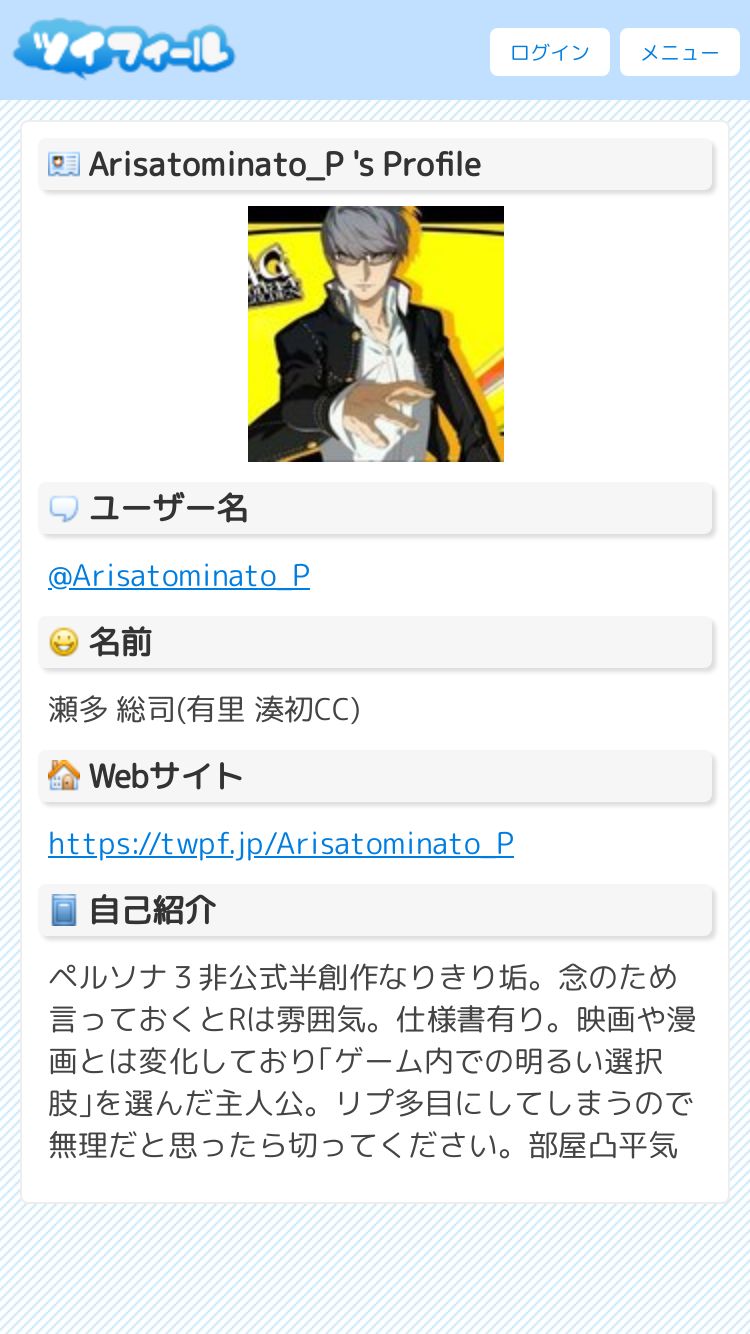
Task: Go to the ツイフィール logo home
Action: [124, 50]
